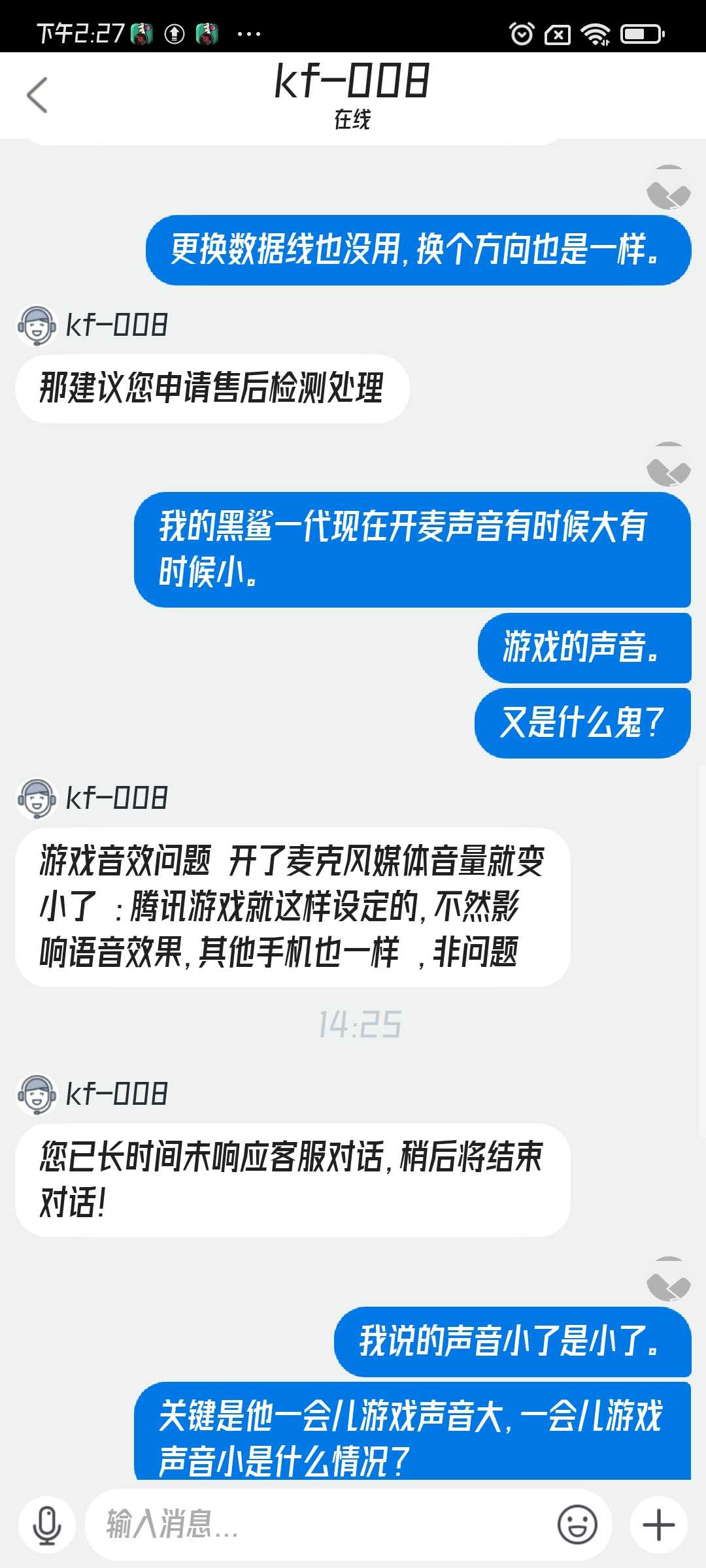Open the plus attachment menu
706x1568 pixels.
[658, 1526]
